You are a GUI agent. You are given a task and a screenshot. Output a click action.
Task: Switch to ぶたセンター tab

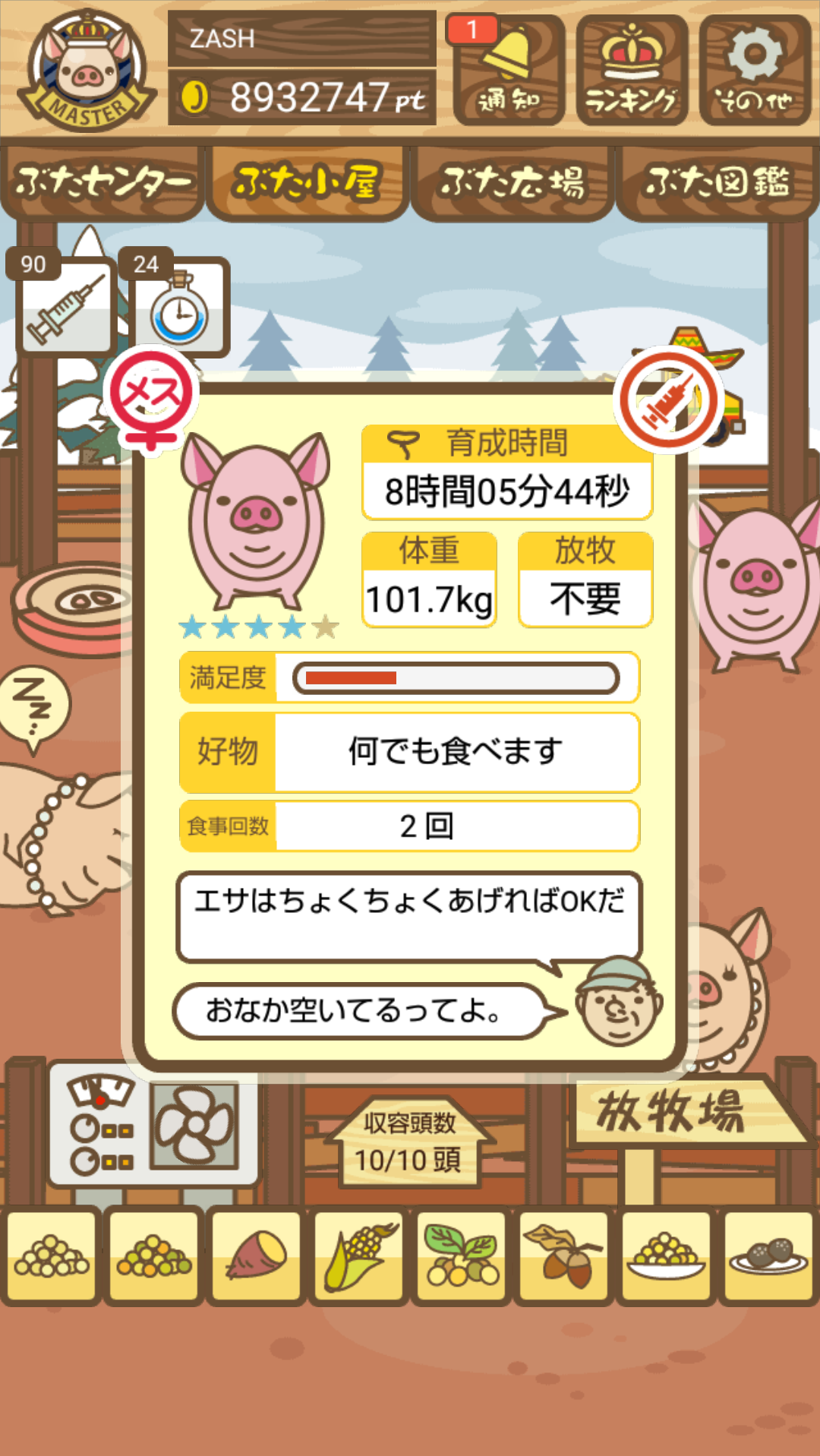(x=102, y=182)
